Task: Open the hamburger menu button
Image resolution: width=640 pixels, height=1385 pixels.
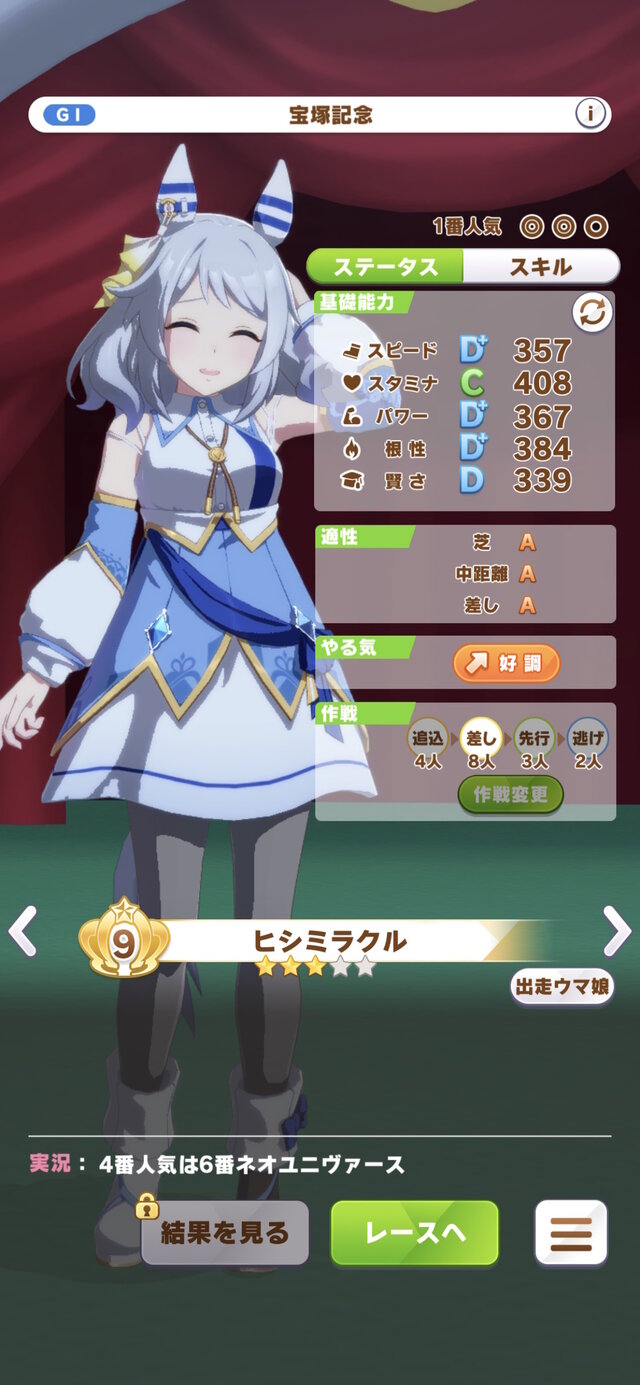Action: tap(571, 1233)
